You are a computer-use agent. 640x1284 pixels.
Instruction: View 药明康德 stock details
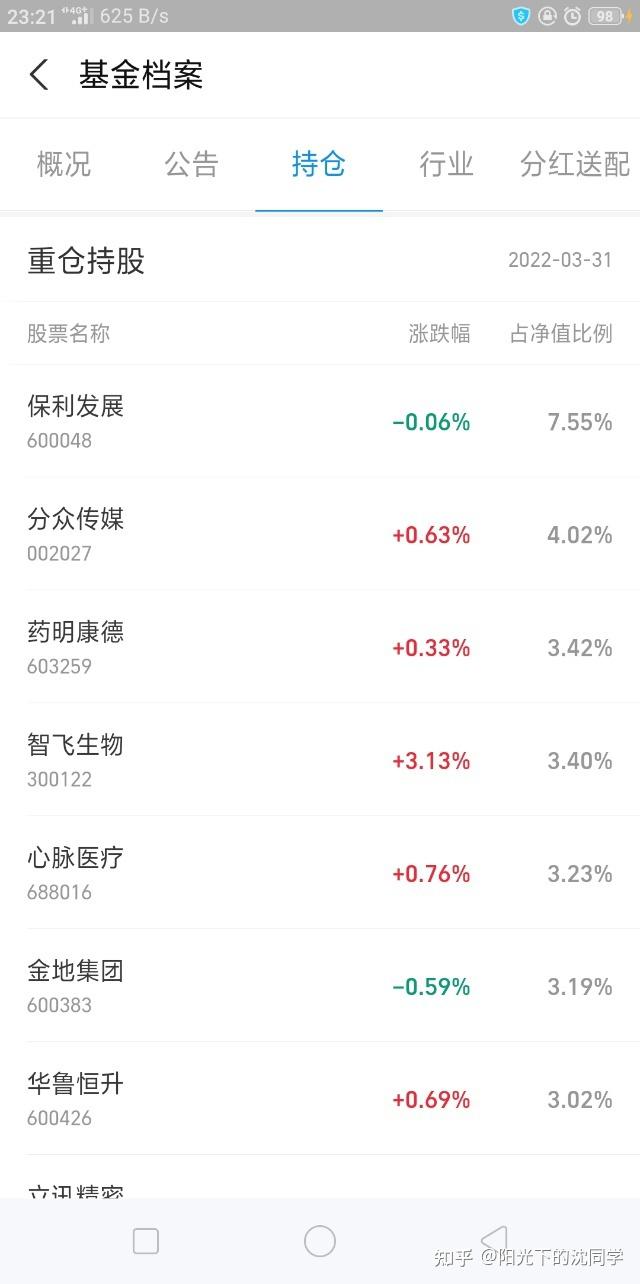click(320, 647)
